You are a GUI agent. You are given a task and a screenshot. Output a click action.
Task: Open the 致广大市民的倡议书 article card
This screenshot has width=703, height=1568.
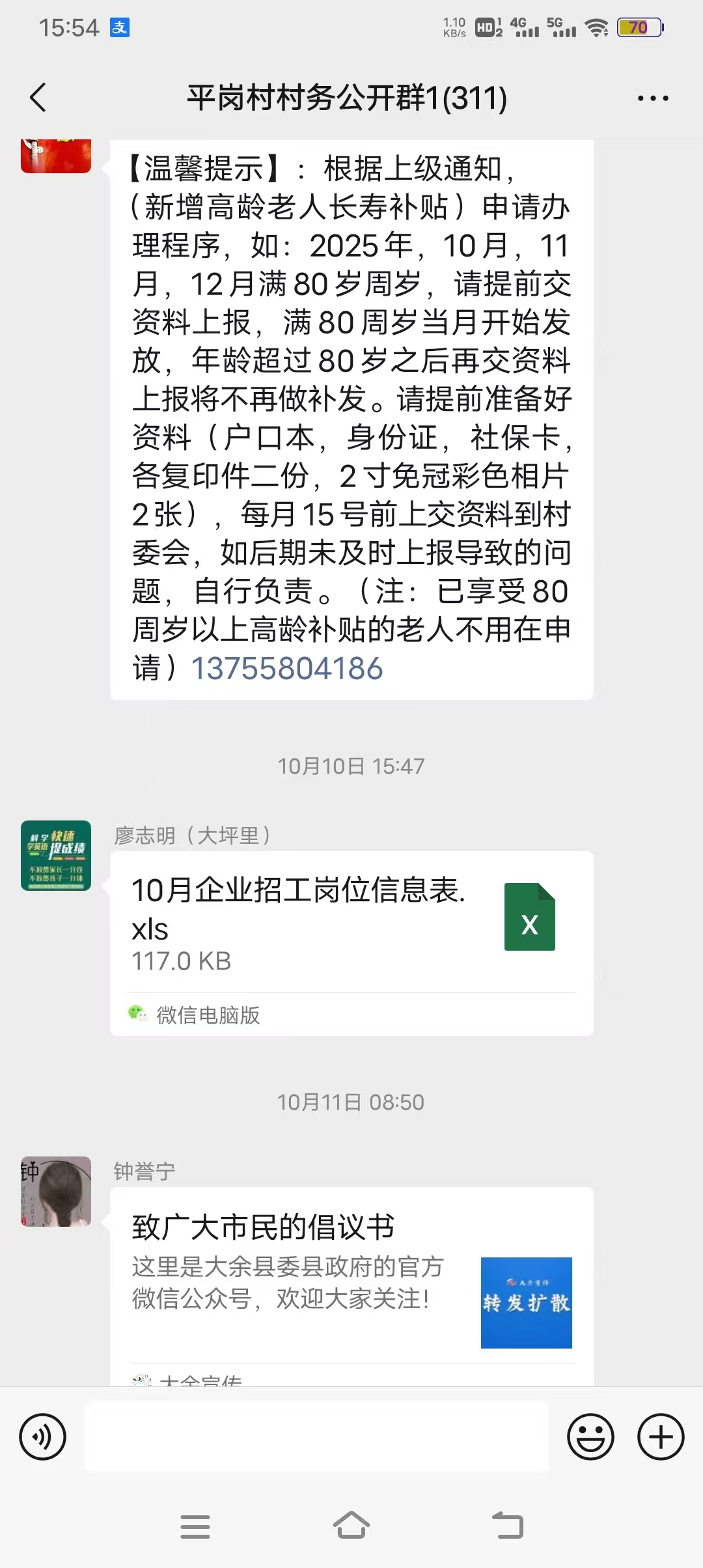(x=351, y=1276)
